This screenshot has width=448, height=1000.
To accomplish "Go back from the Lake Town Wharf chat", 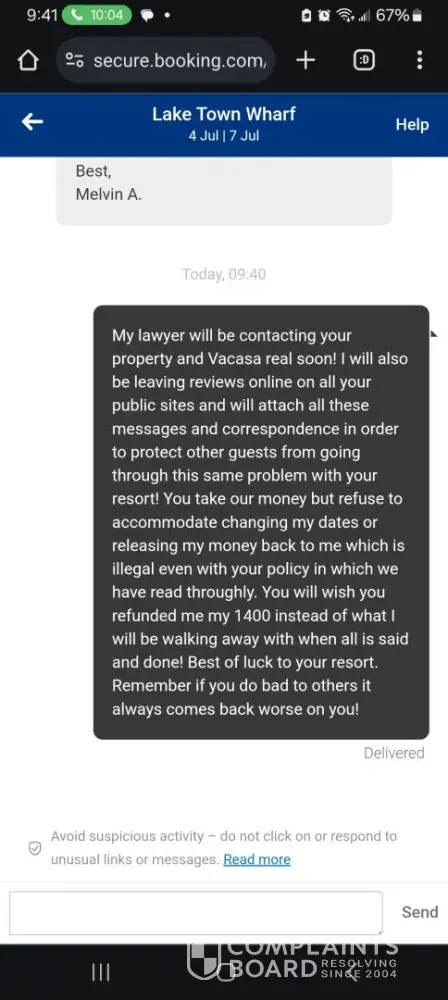I will (32, 122).
